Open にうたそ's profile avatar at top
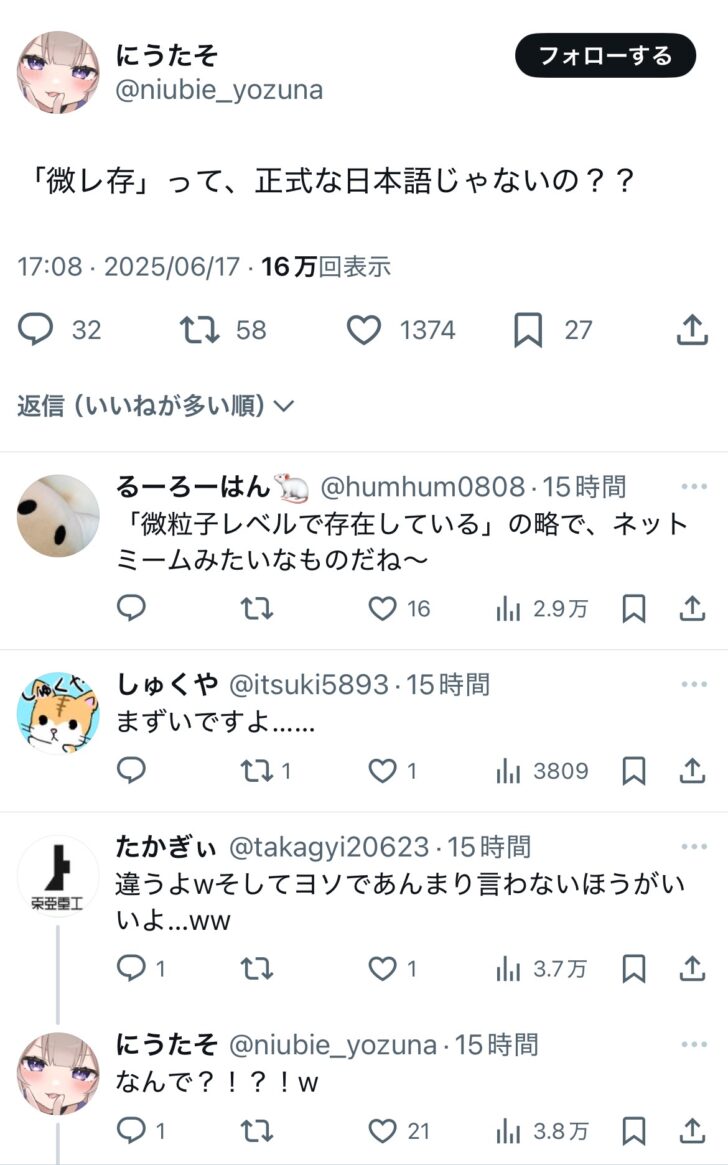This screenshot has width=728, height=1165. click(58, 72)
